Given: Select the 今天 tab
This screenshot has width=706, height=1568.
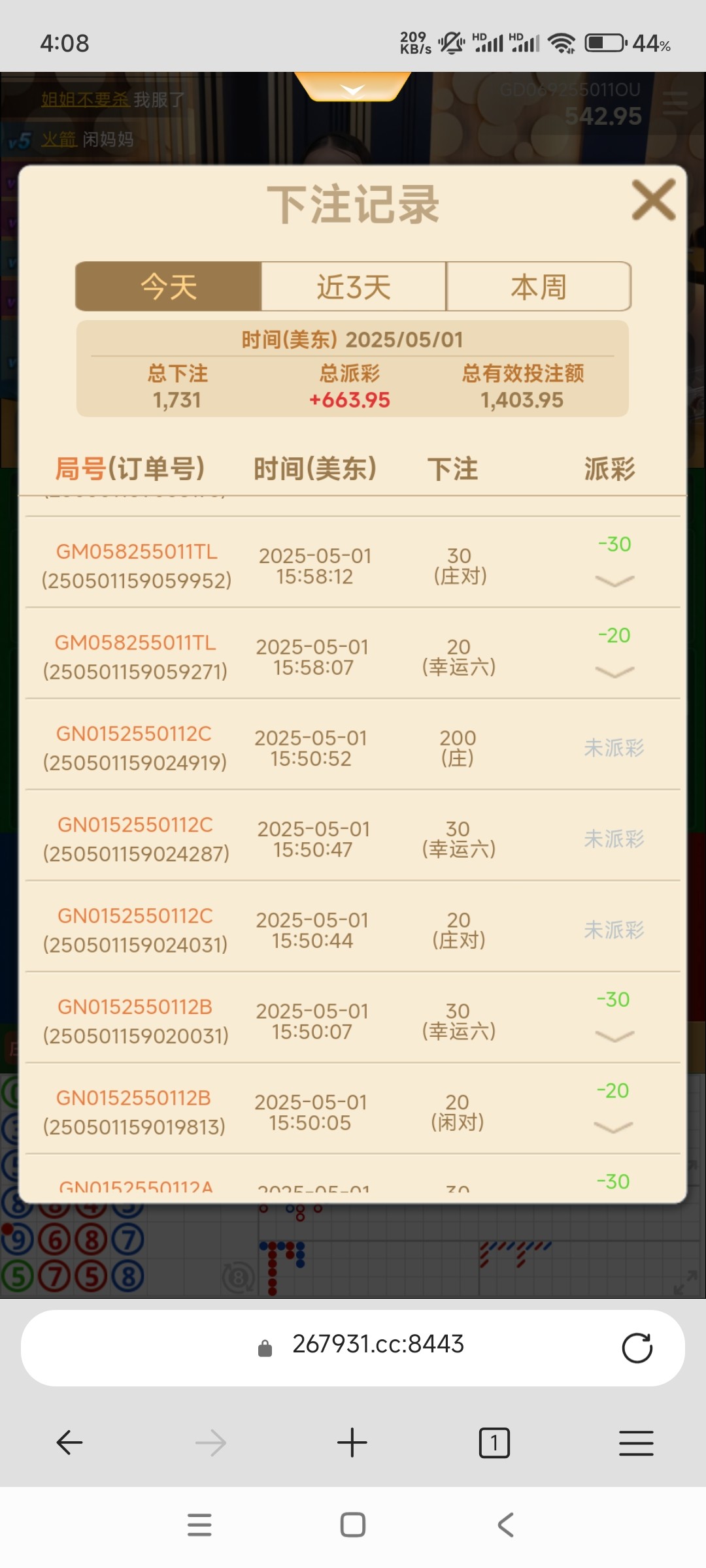Looking at the screenshot, I should [169, 287].
